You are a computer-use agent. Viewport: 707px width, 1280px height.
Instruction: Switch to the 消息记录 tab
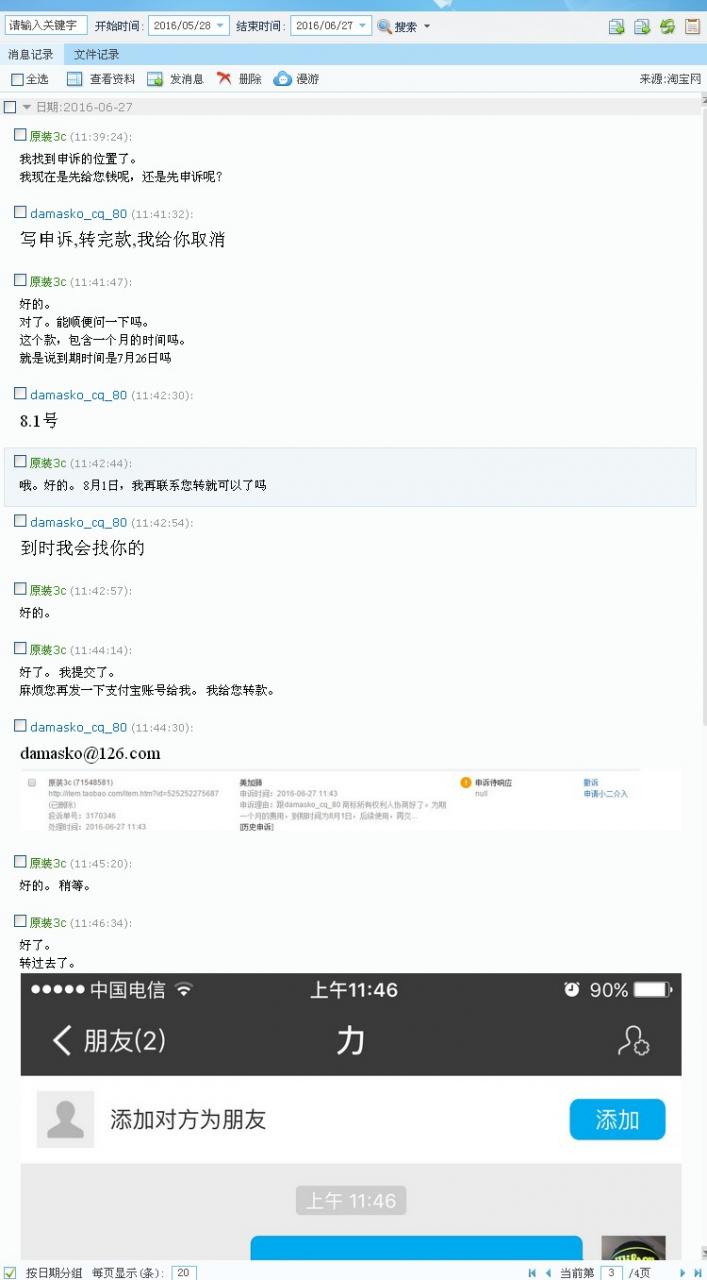coord(30,55)
